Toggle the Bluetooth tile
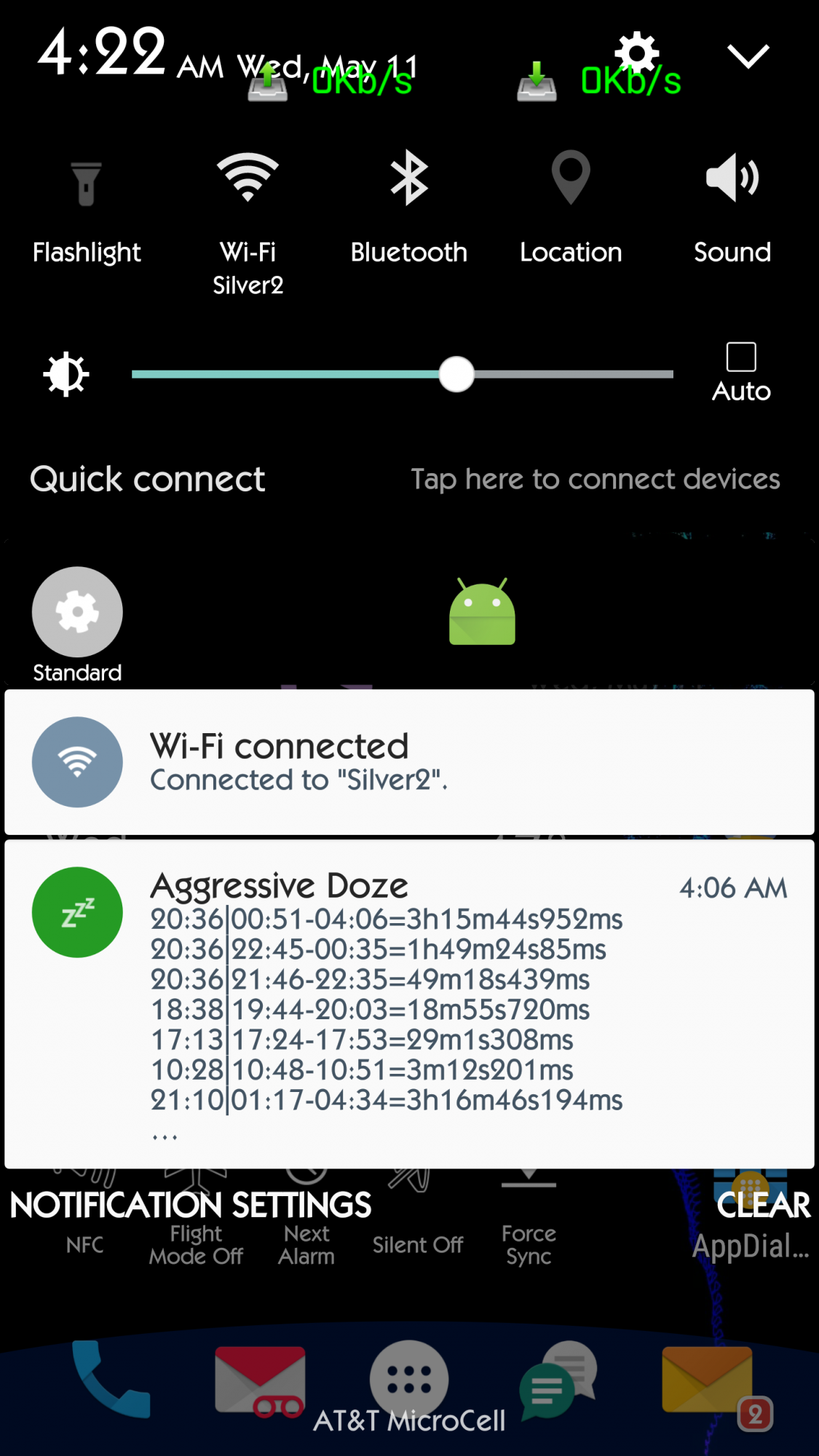The height and width of the screenshot is (1456, 819). [409, 209]
